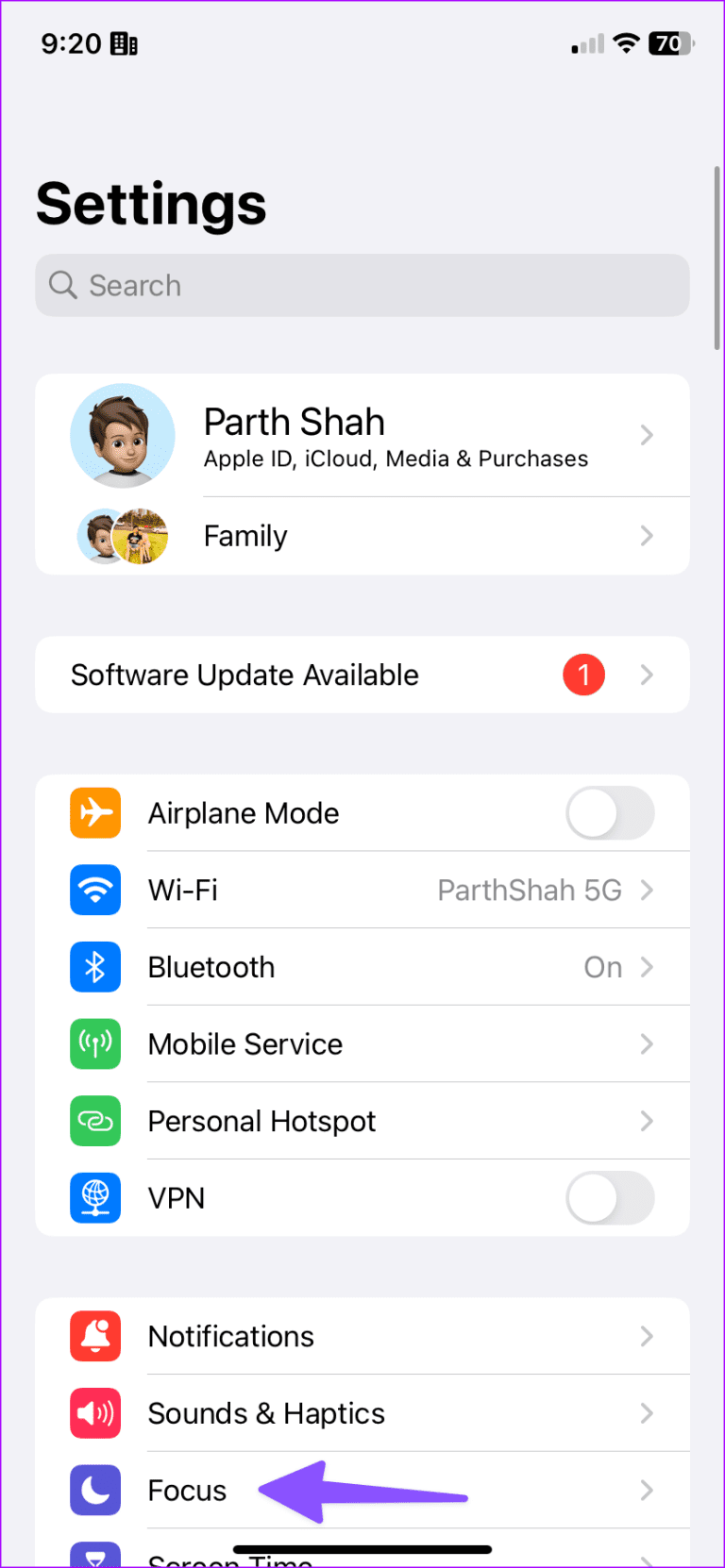Tap the red Software Update badge
725x1568 pixels.
tap(583, 675)
